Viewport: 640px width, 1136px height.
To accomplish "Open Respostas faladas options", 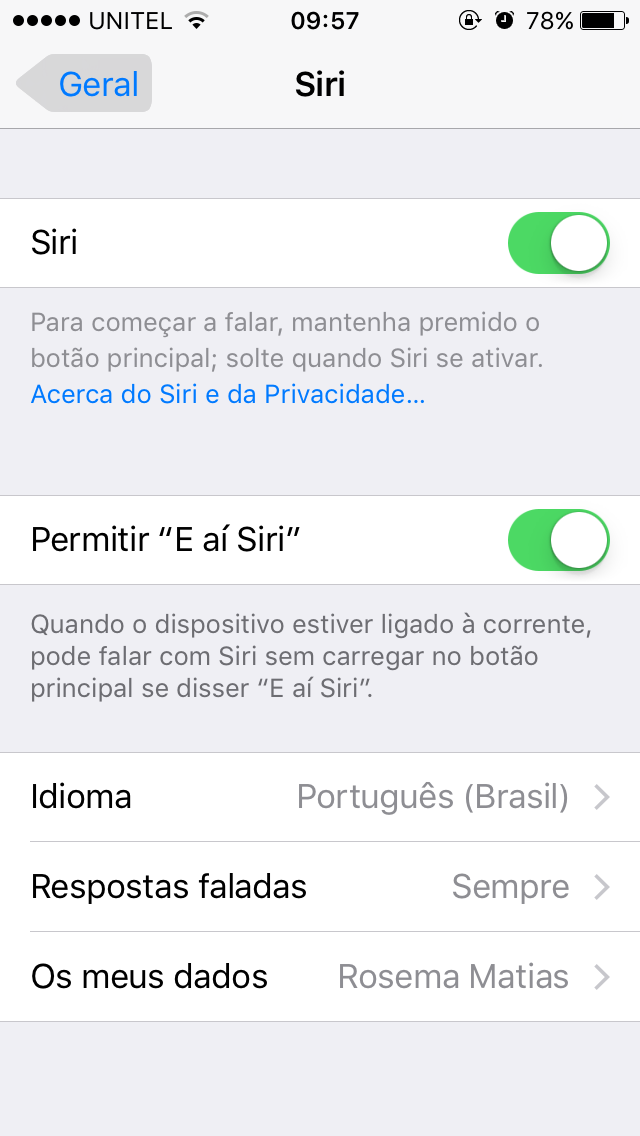I will pos(320,887).
